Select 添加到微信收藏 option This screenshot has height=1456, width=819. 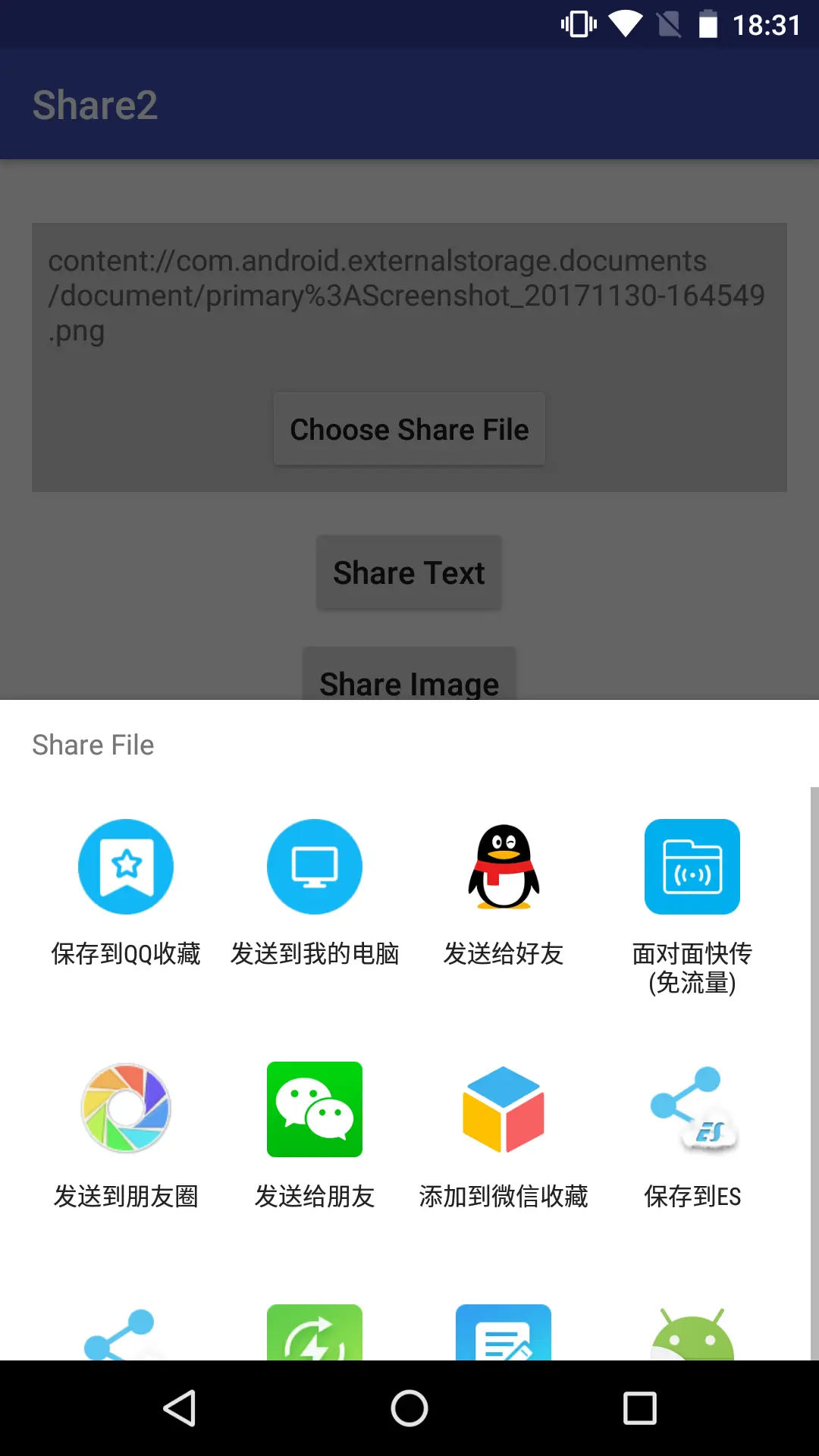[x=504, y=1136]
